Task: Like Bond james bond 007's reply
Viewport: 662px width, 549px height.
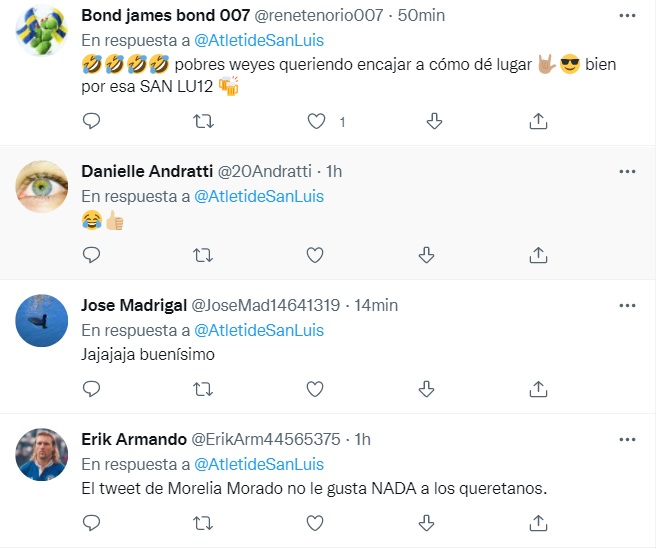Action: (x=316, y=121)
